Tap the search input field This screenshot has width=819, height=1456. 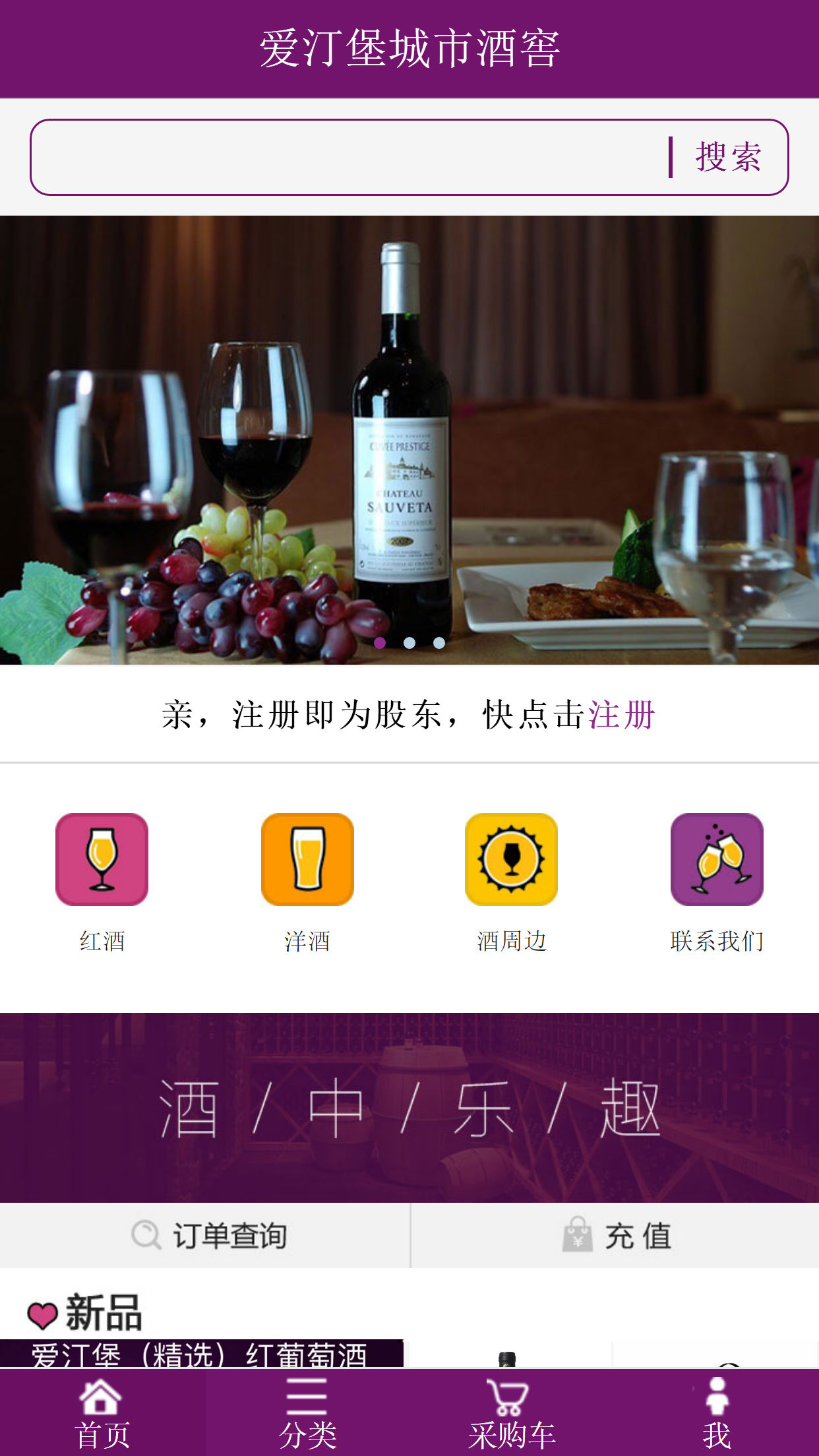pyautogui.click(x=349, y=157)
